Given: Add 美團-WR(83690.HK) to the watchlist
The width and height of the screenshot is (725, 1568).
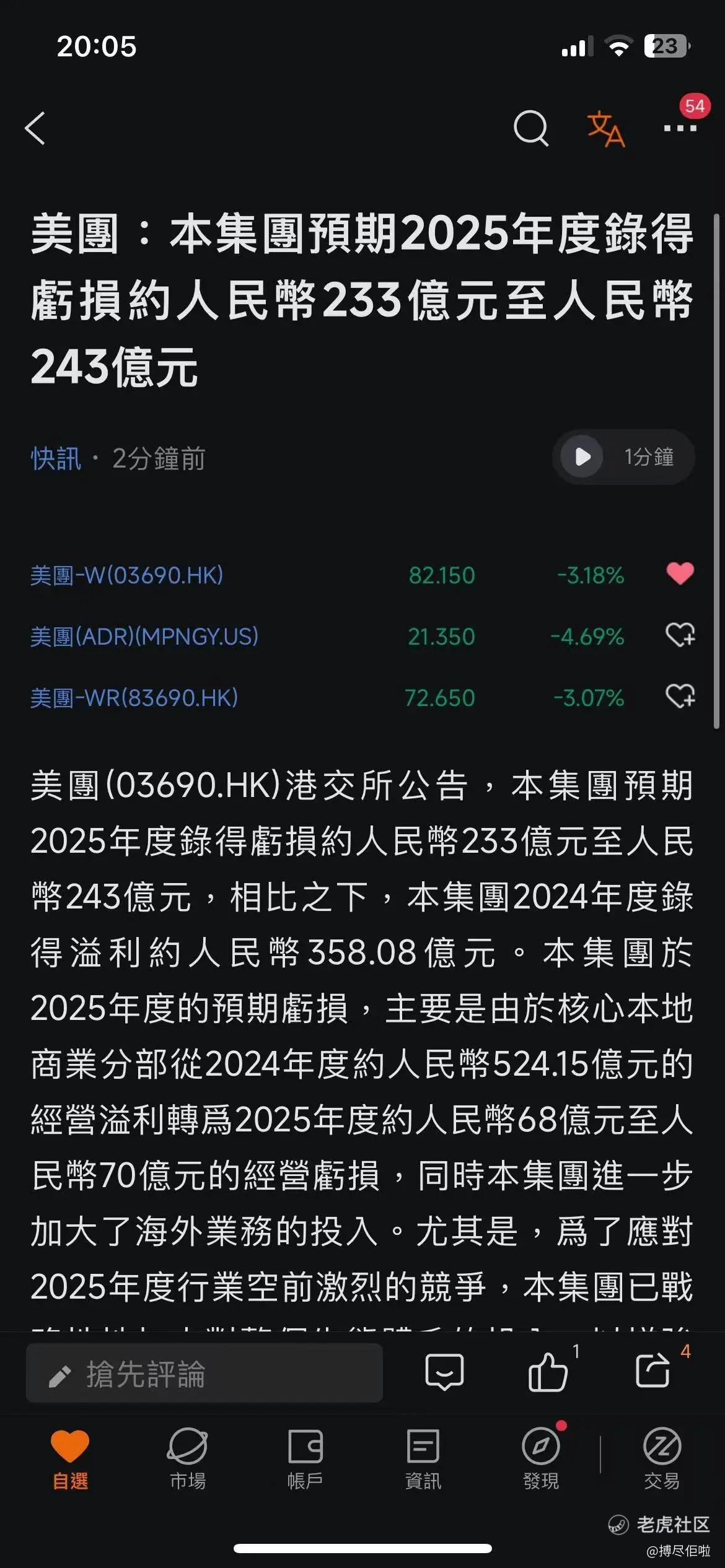Looking at the screenshot, I should tap(680, 696).
